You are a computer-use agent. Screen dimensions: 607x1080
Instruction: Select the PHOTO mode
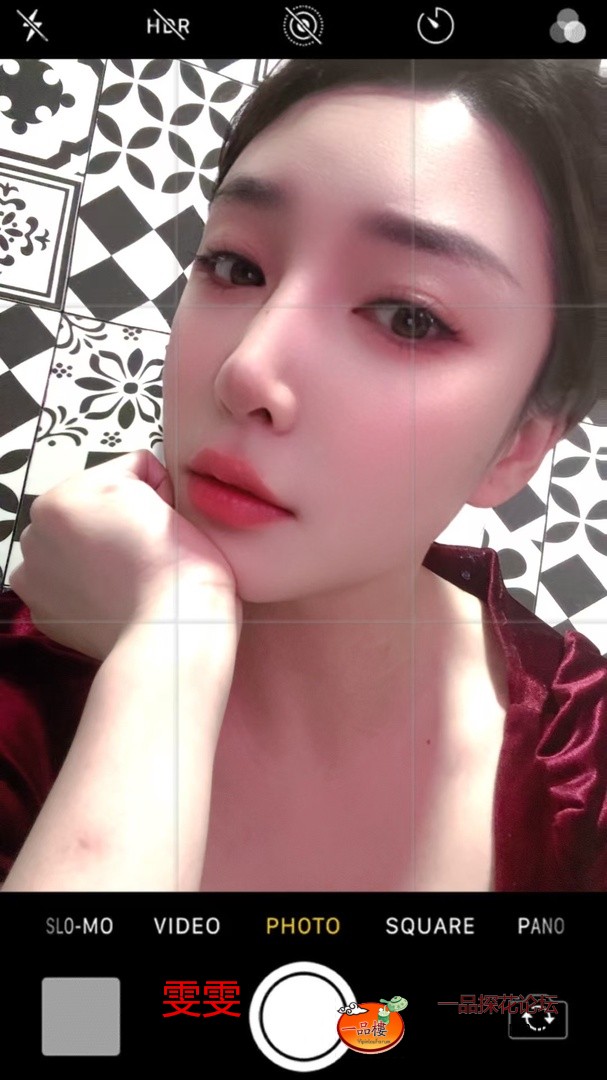(303, 926)
